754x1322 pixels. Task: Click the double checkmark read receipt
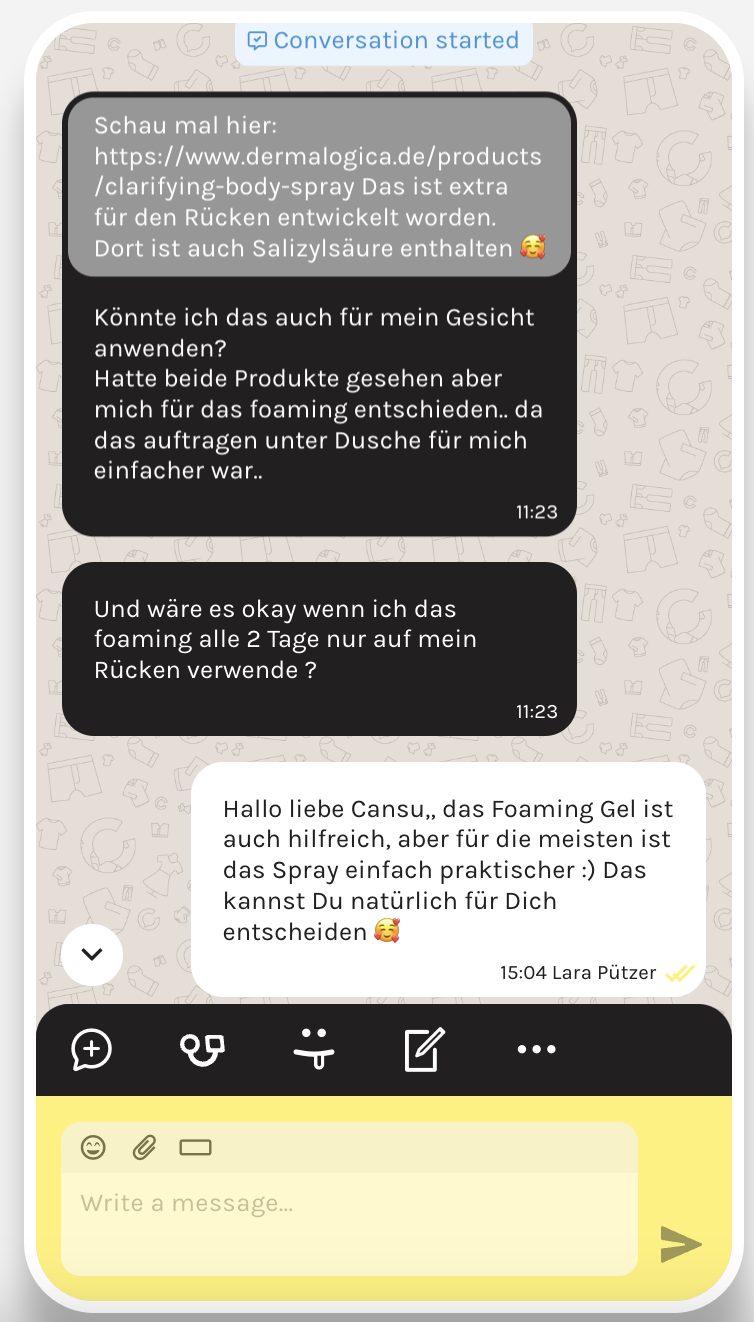(x=678, y=971)
